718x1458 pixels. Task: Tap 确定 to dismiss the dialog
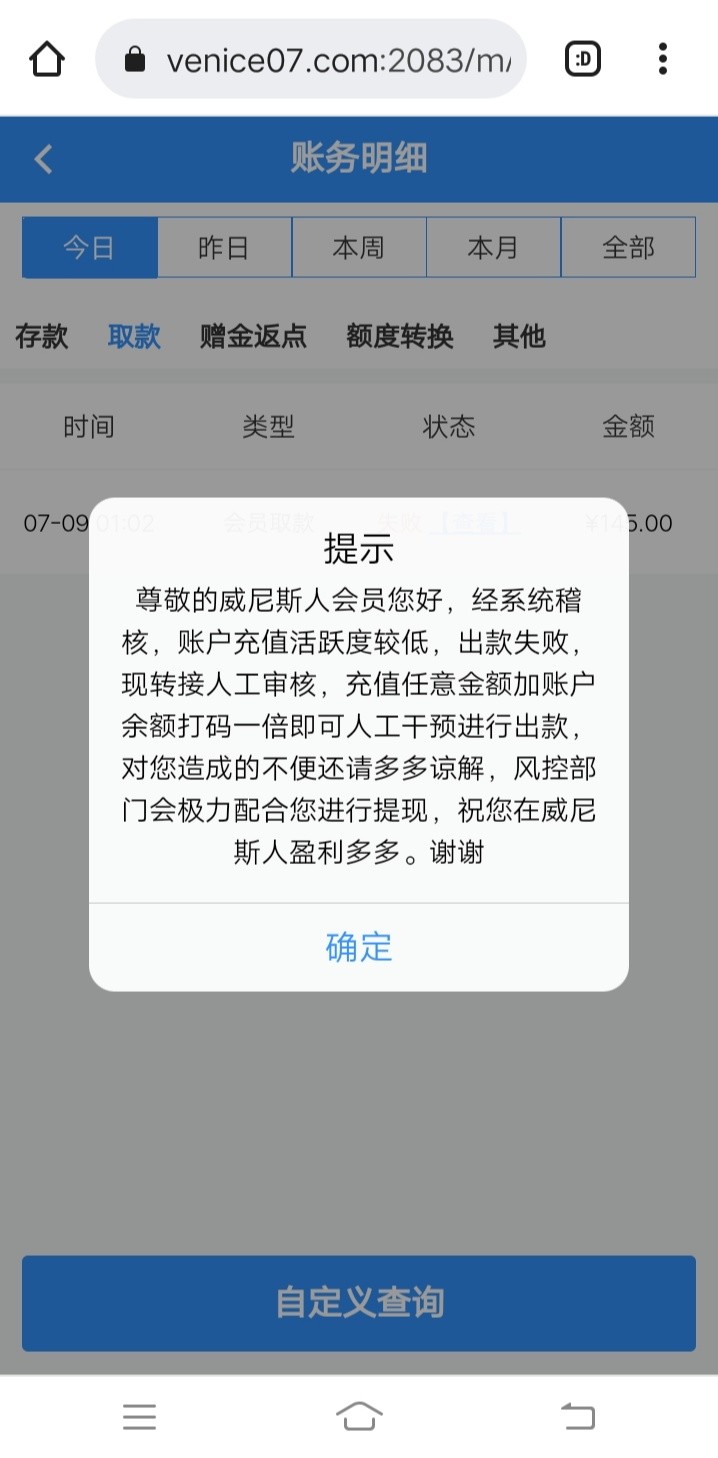[x=359, y=946]
